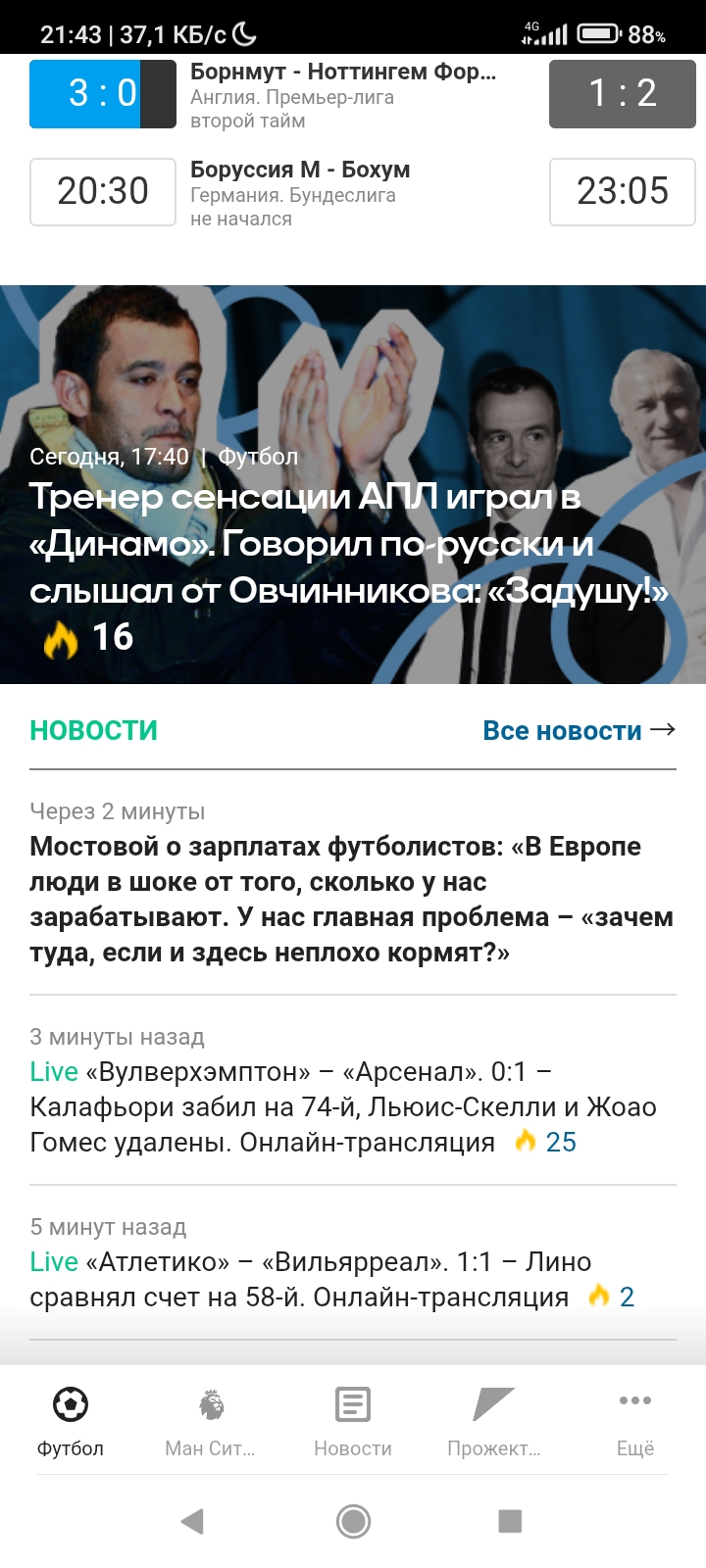Switch to the Футбол tab
The width and height of the screenshot is (706, 1568).
coord(71,1421)
